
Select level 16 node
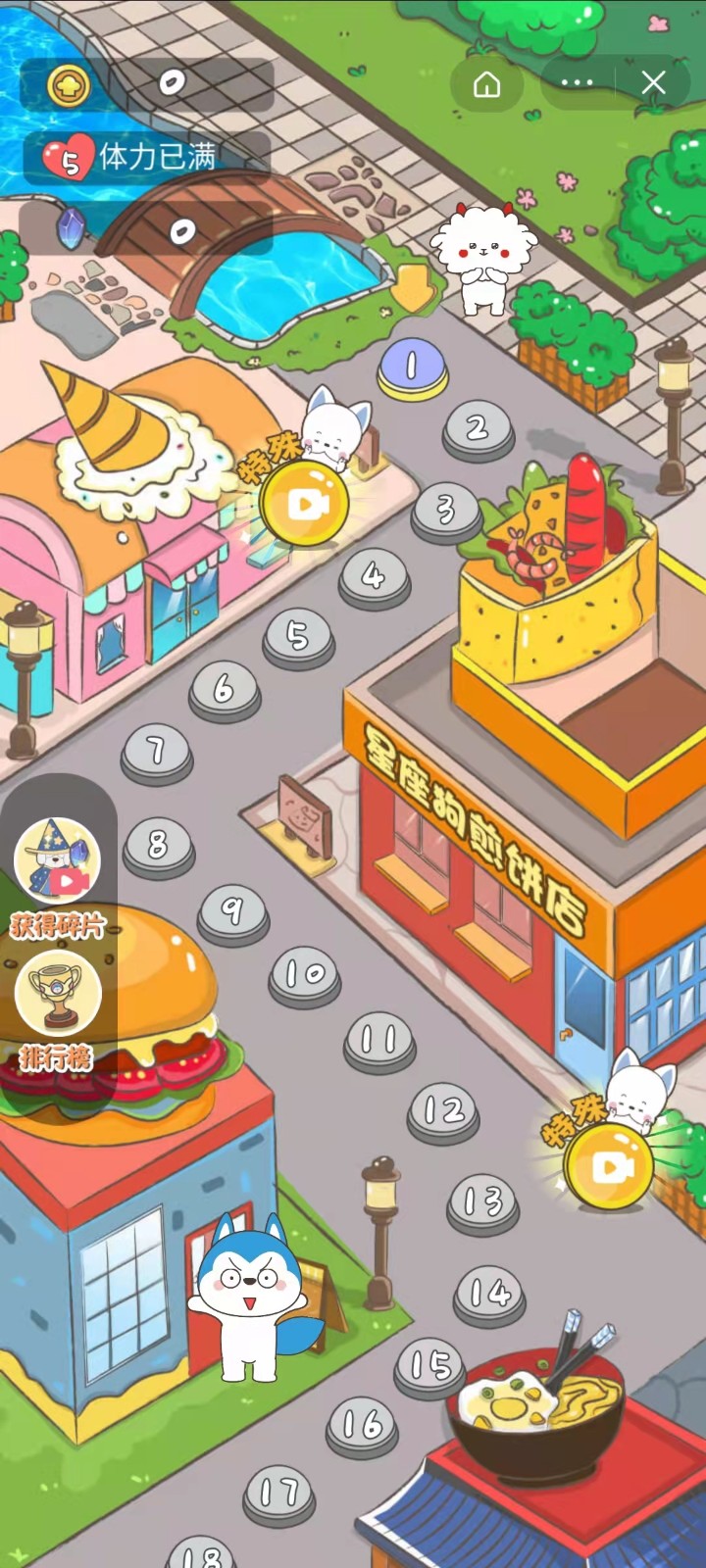click(363, 1427)
